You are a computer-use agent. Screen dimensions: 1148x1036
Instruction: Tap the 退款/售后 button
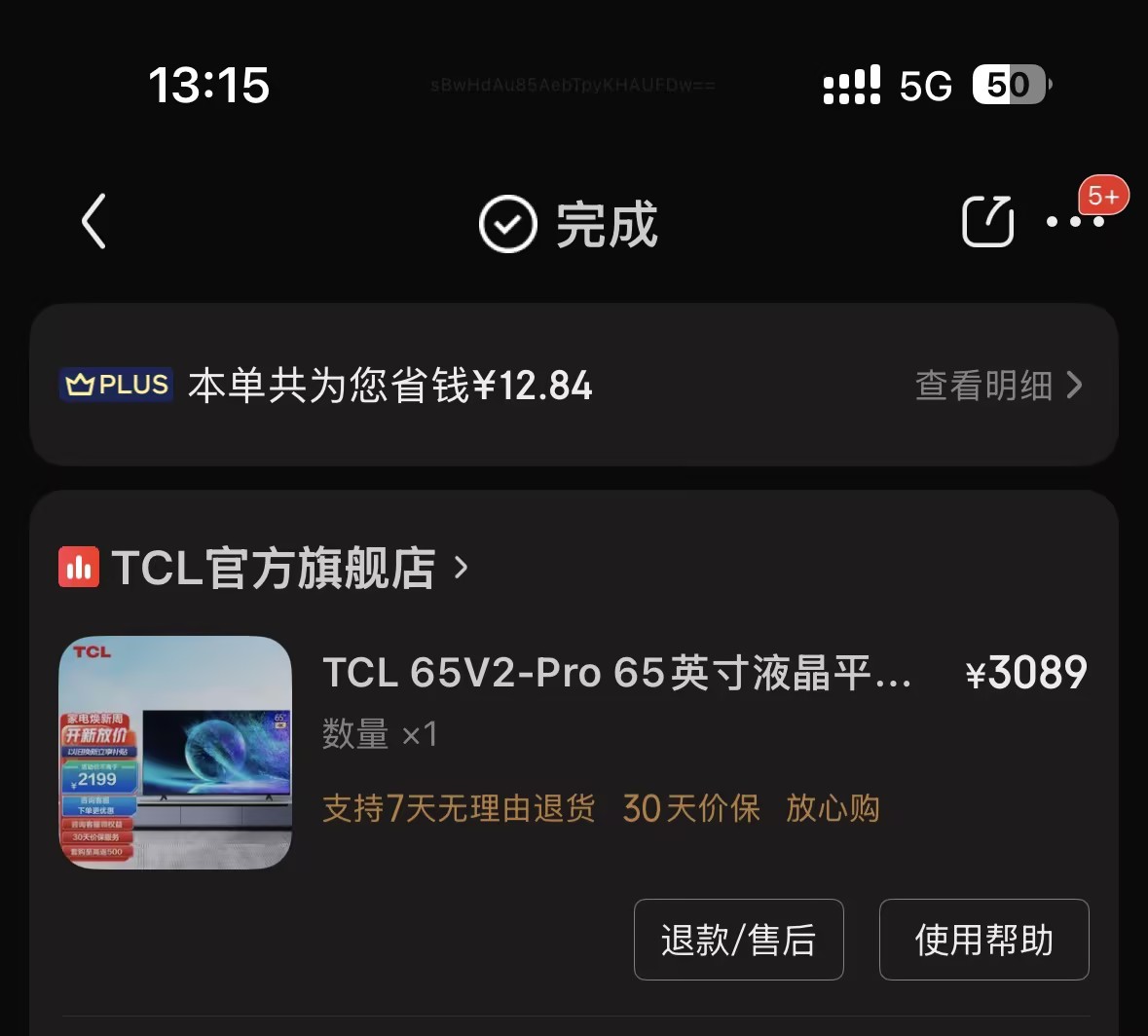[738, 940]
